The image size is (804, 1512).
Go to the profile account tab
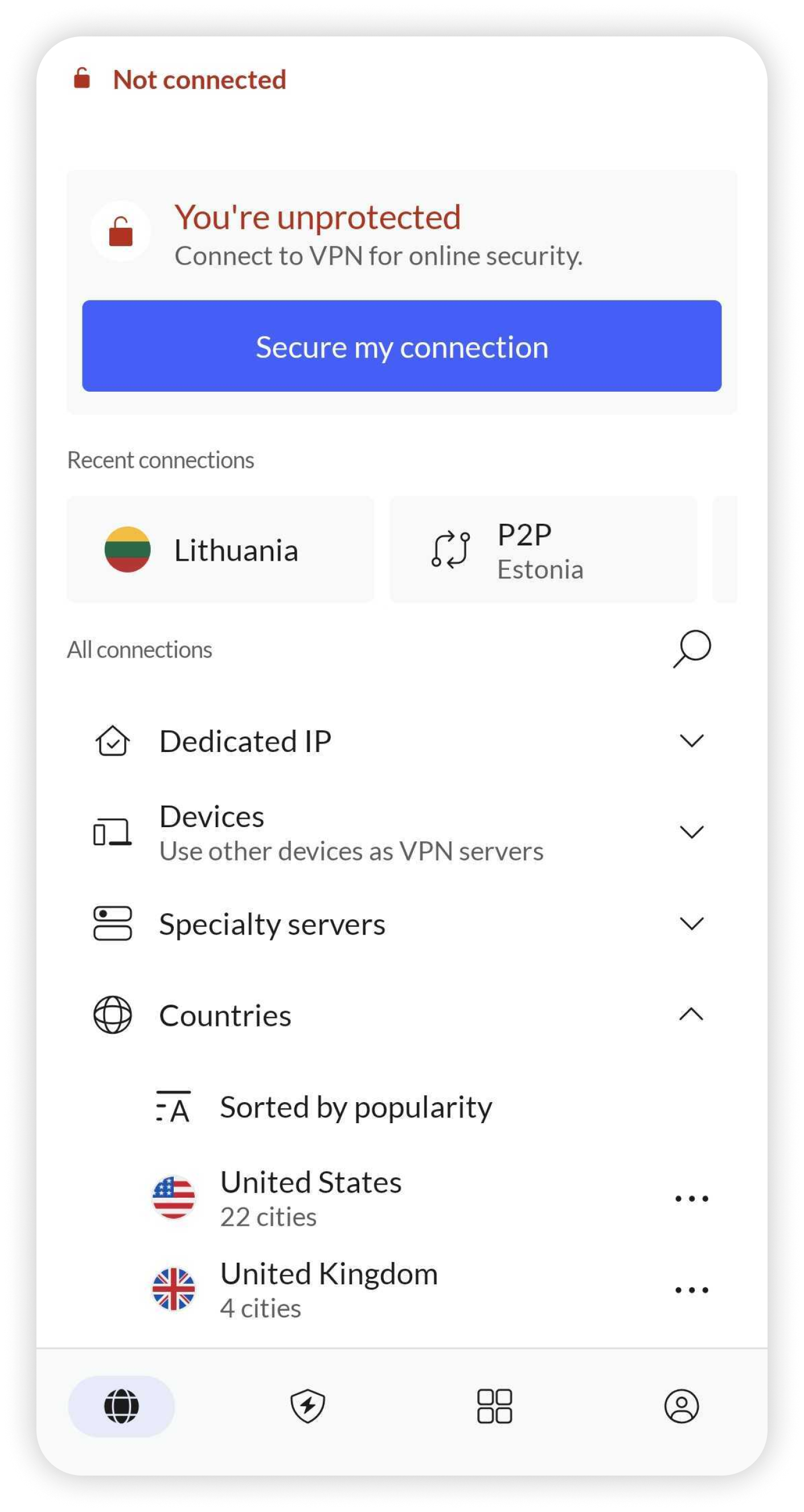[681, 1406]
